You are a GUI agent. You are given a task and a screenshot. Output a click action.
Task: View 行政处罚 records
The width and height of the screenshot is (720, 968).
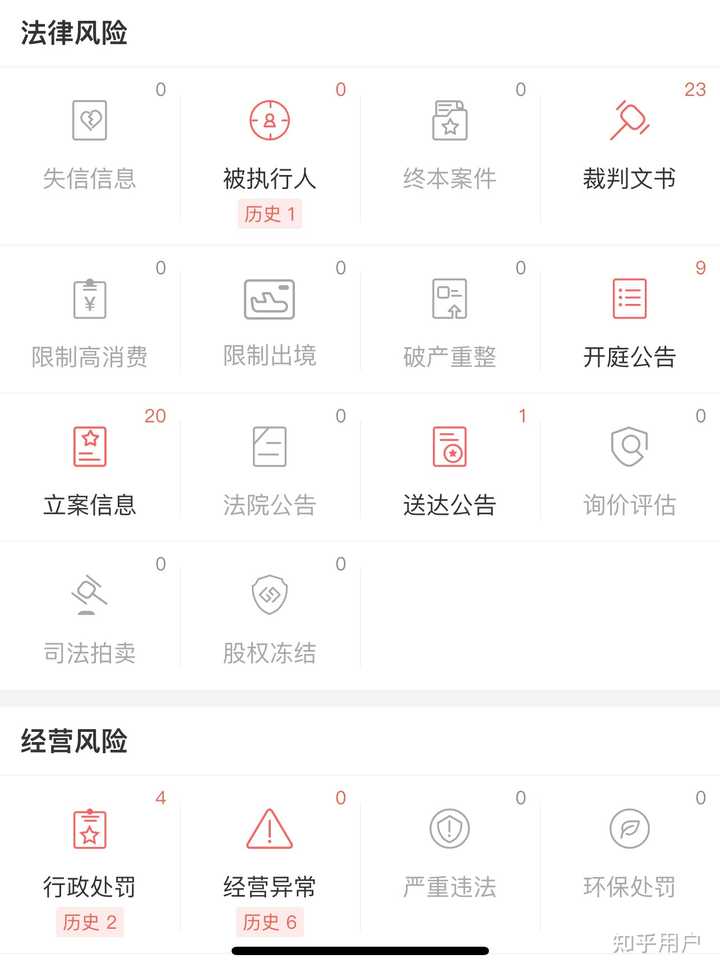(x=90, y=856)
